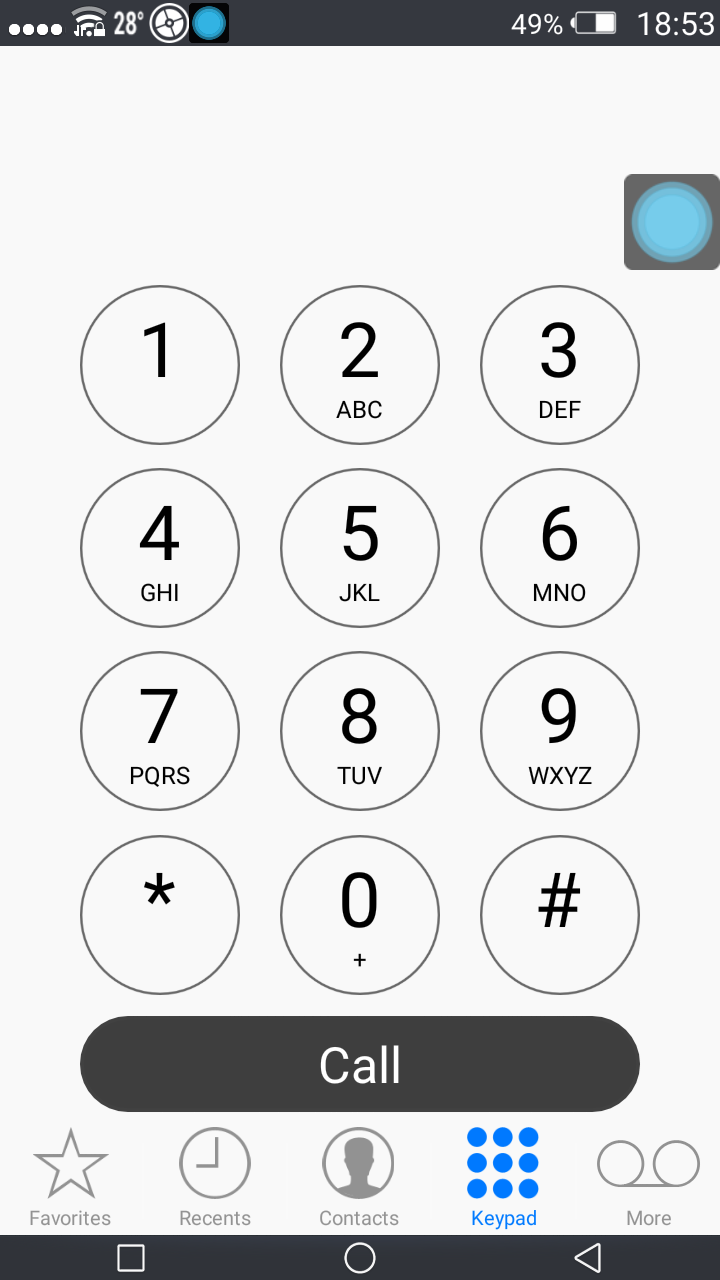Viewport: 720px width, 1280px height.
Task: Open the Recents tab
Action: [x=215, y=1178]
